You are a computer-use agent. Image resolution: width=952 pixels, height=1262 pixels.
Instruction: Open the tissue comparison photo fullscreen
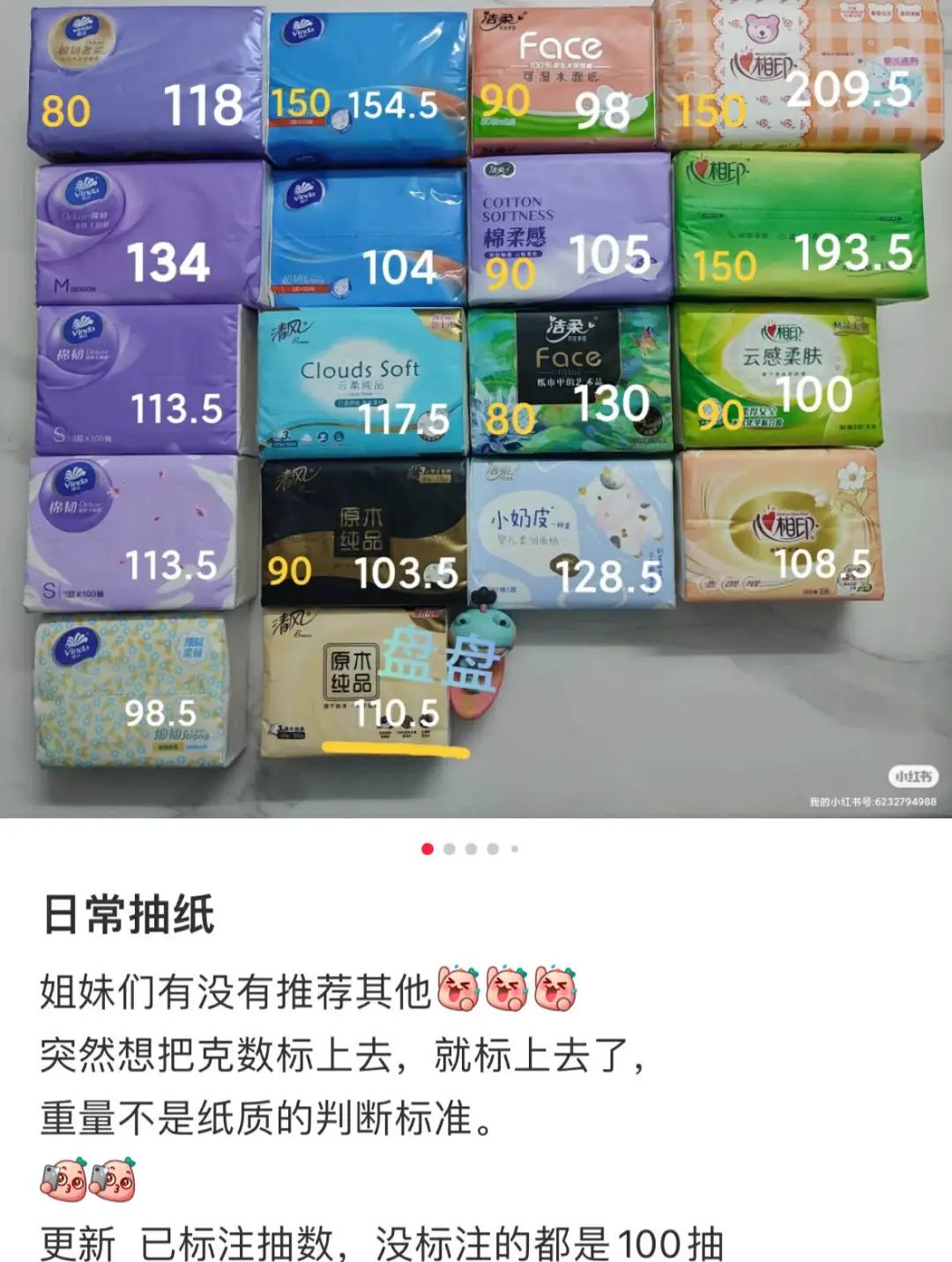(x=476, y=406)
